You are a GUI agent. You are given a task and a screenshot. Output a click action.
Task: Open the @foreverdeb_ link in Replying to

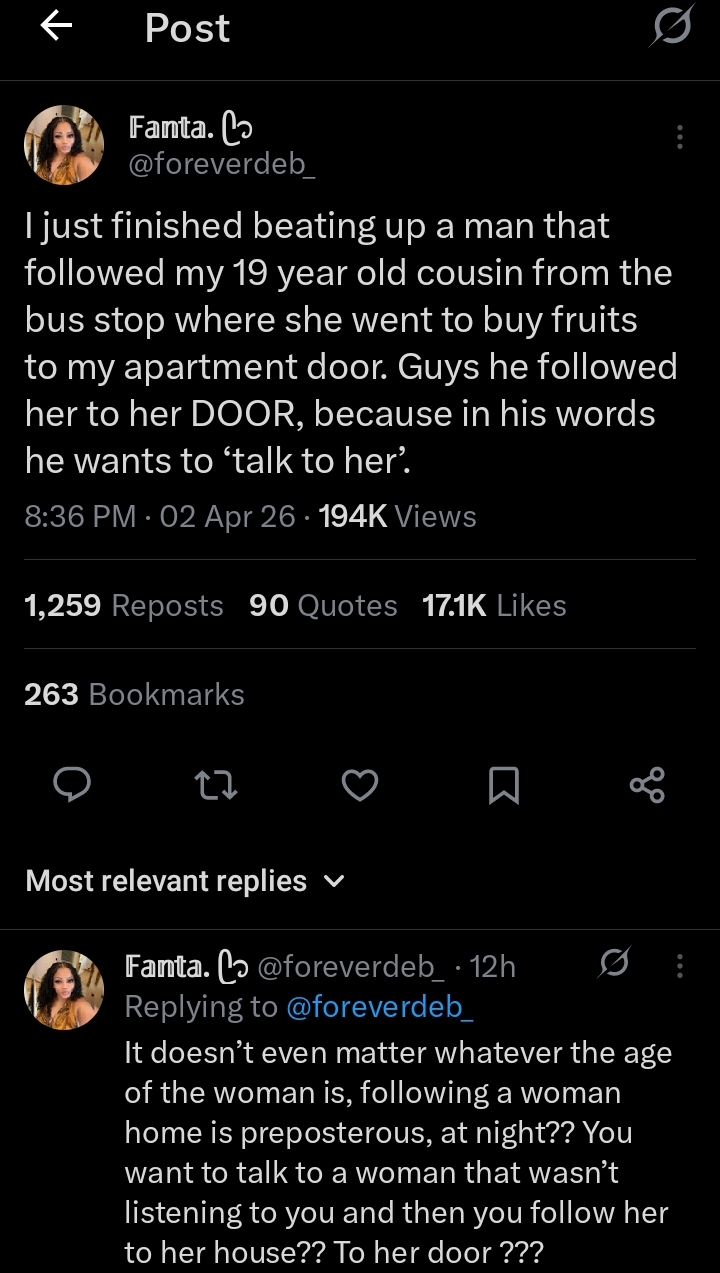click(380, 1007)
